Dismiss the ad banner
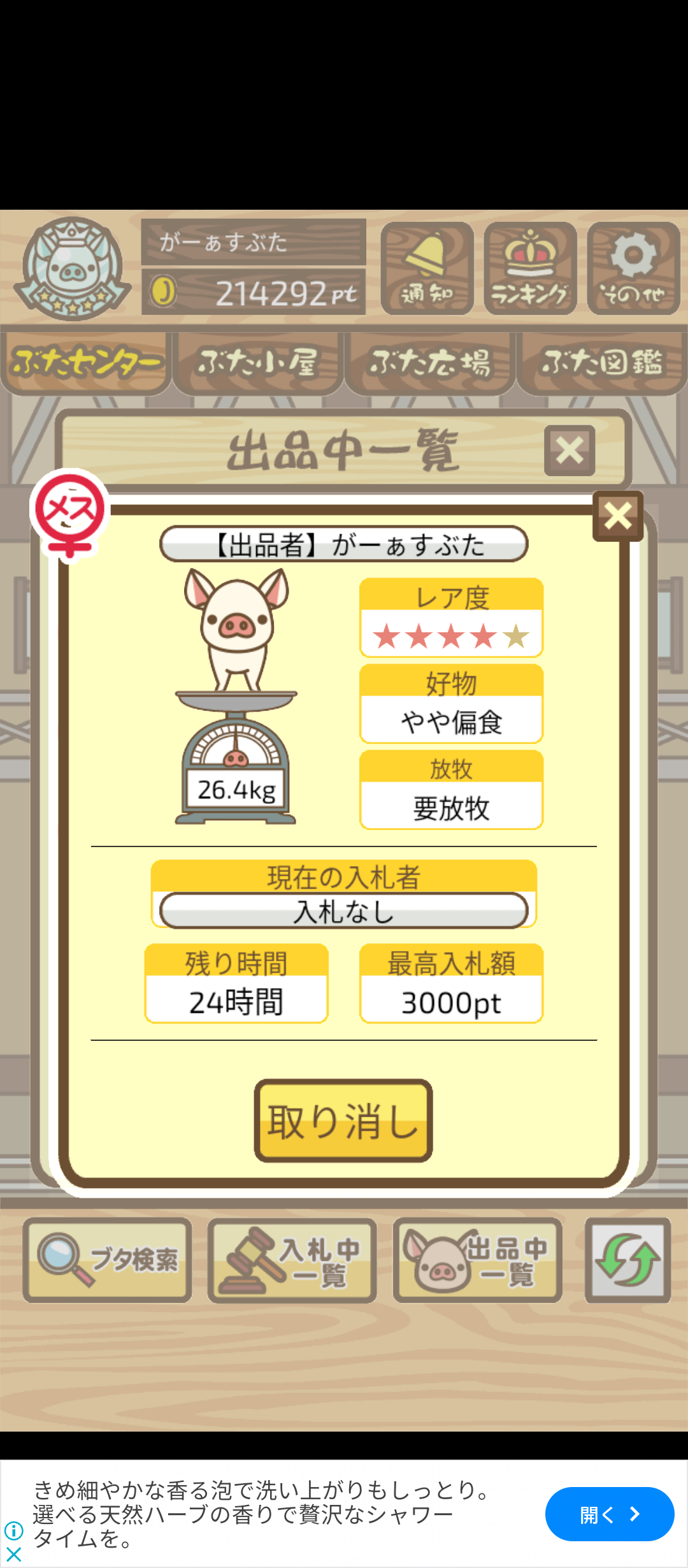This screenshot has width=688, height=1568. coord(13,1555)
